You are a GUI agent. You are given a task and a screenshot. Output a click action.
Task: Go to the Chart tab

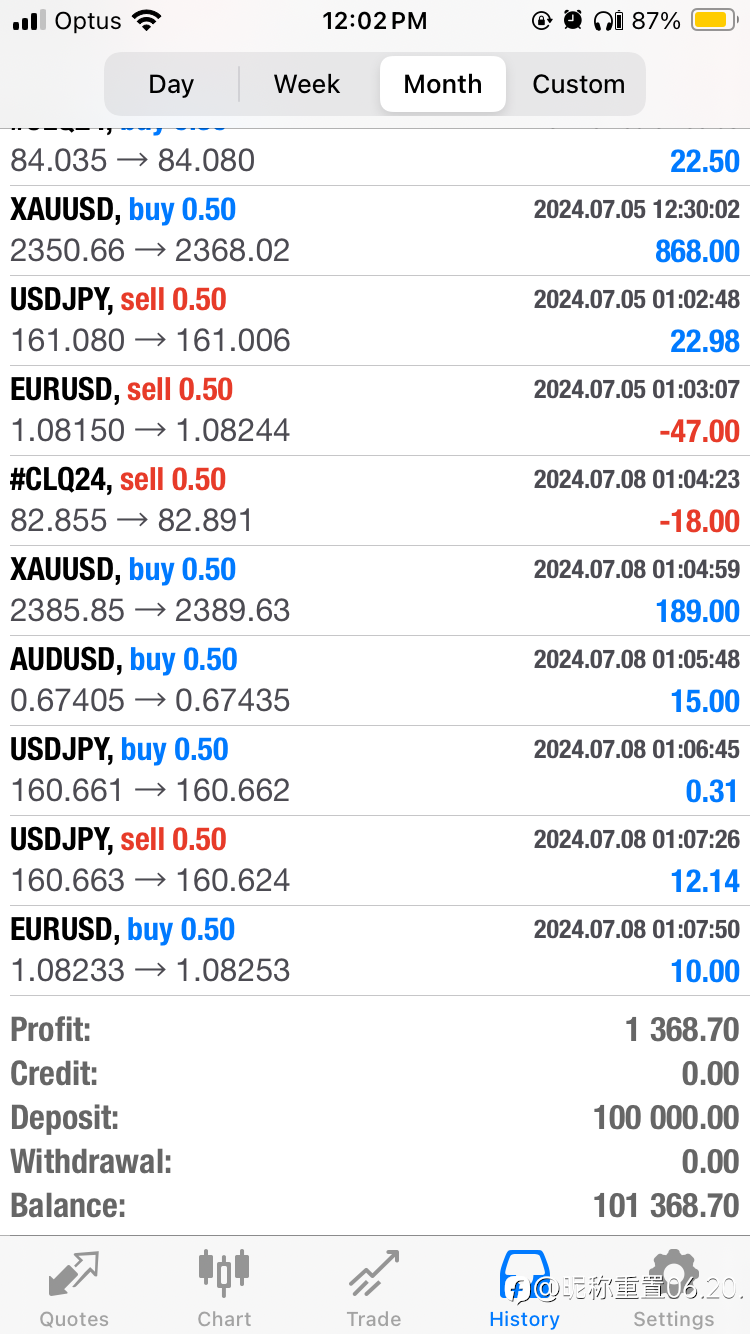224,1288
